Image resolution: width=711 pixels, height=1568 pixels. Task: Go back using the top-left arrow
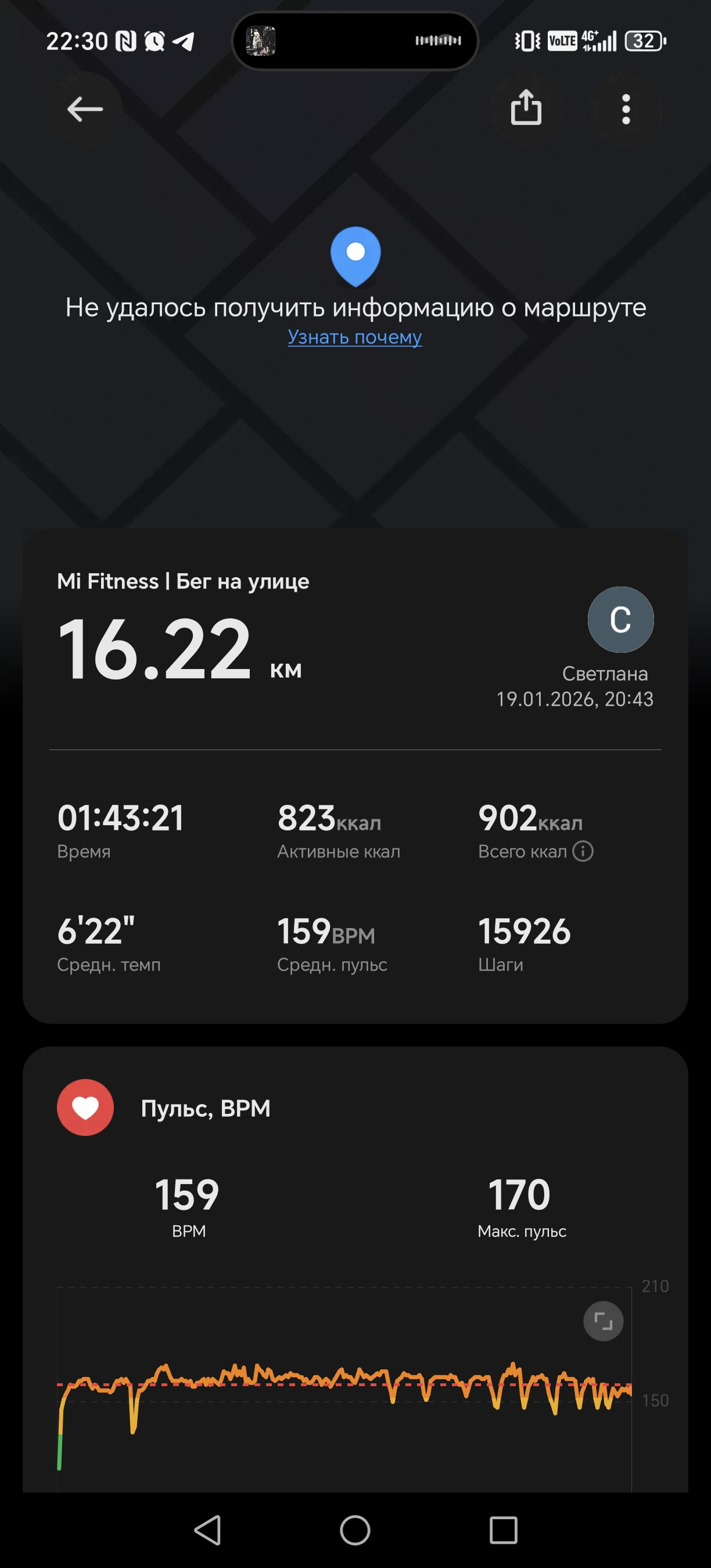coord(85,110)
